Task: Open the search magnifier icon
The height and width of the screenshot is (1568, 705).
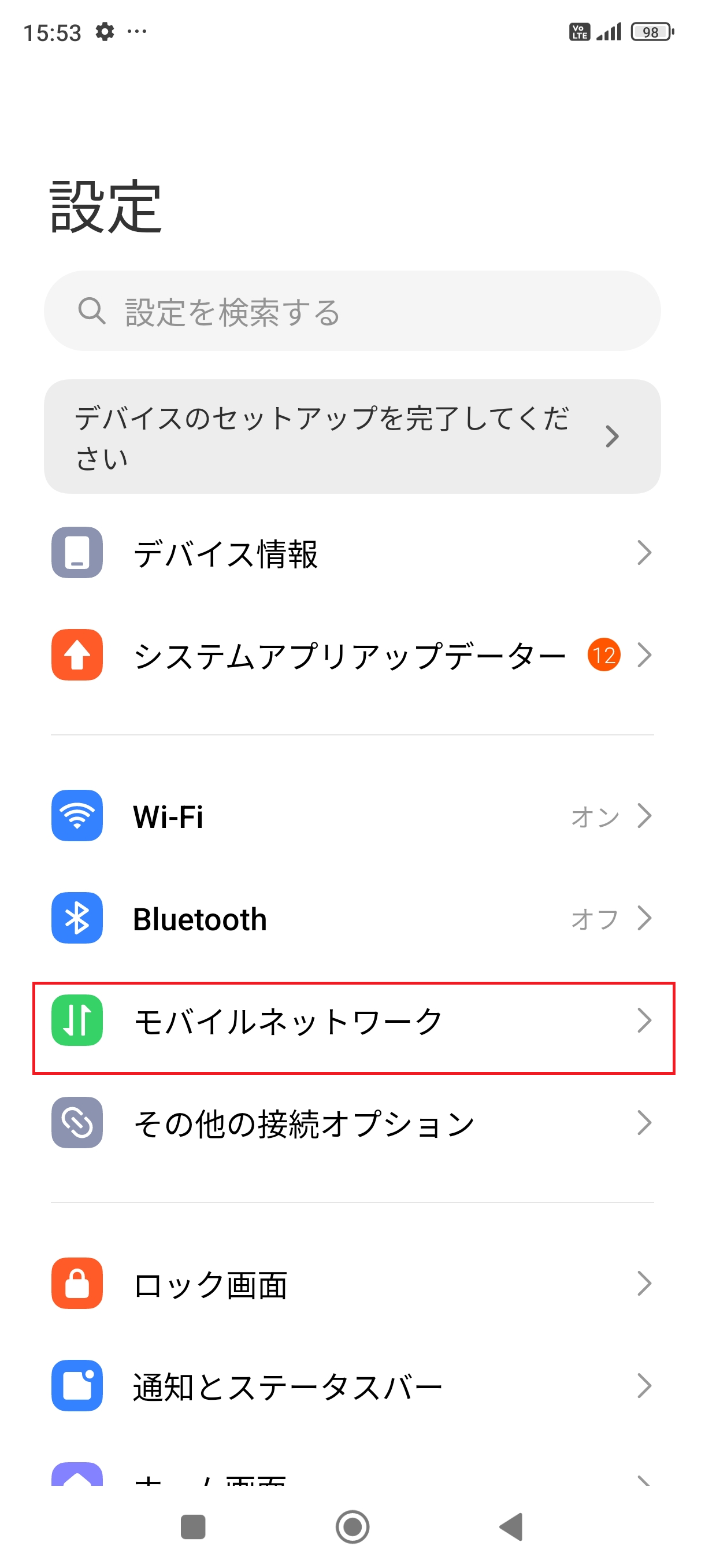Action: pos(91,310)
